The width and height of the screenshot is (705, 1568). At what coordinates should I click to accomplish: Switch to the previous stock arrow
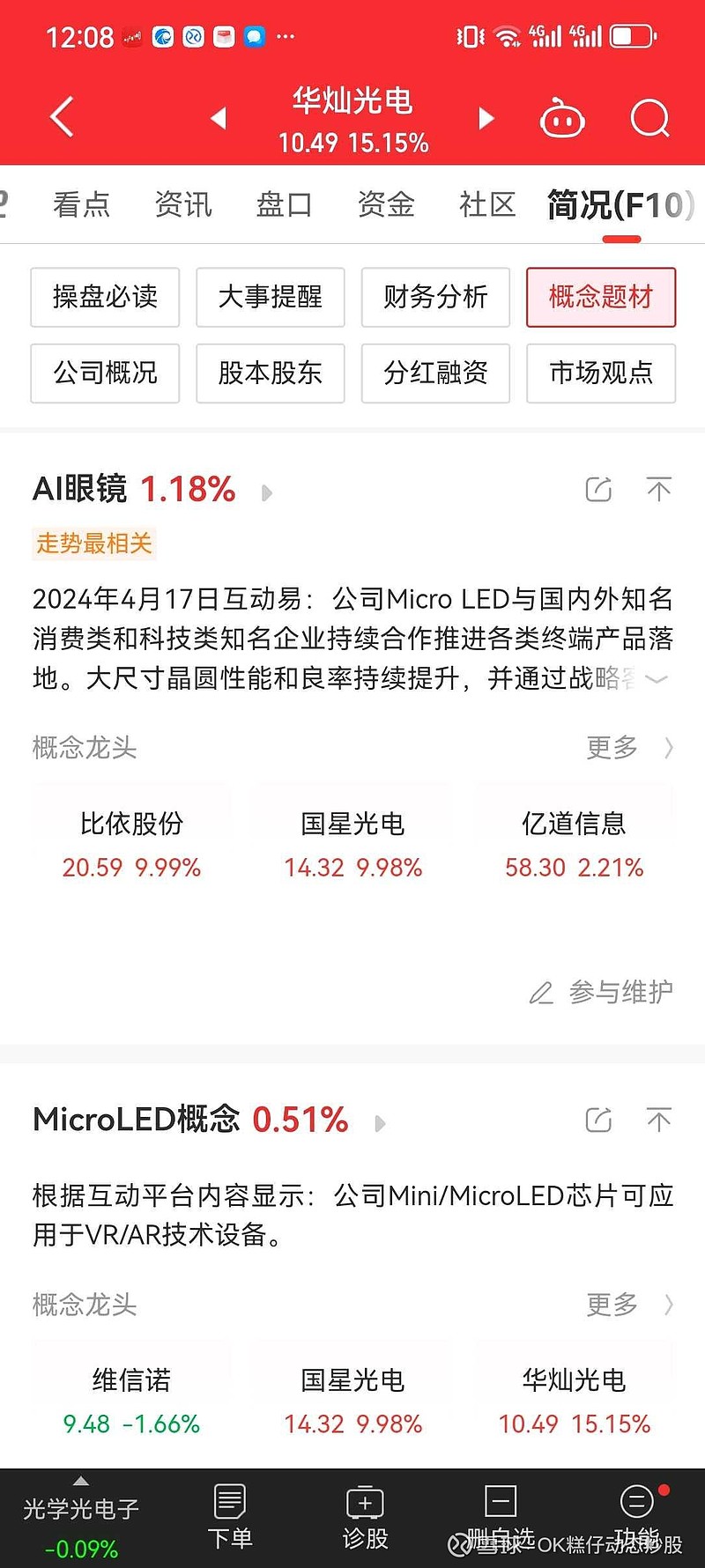pos(219,118)
